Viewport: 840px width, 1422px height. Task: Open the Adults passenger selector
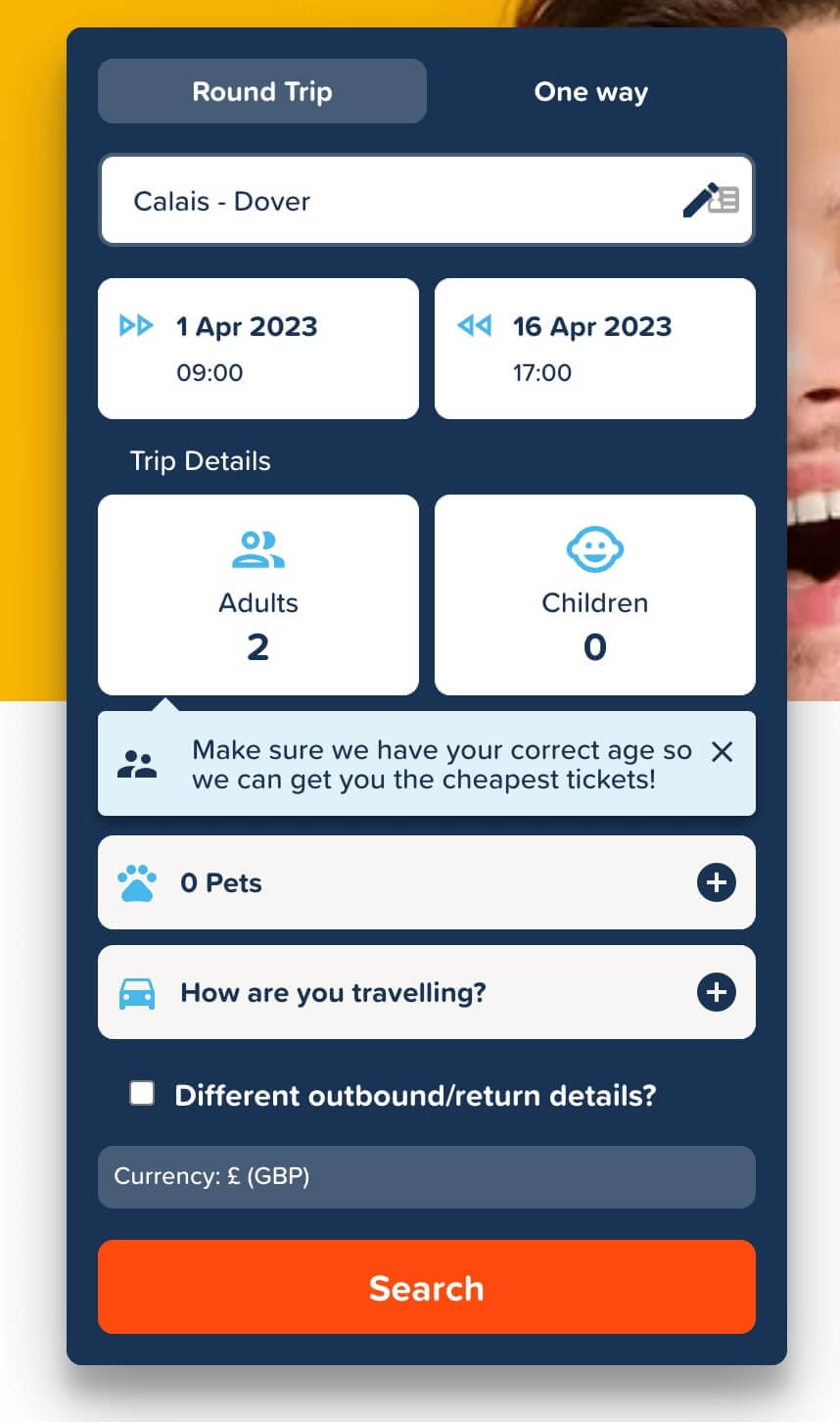click(x=258, y=594)
